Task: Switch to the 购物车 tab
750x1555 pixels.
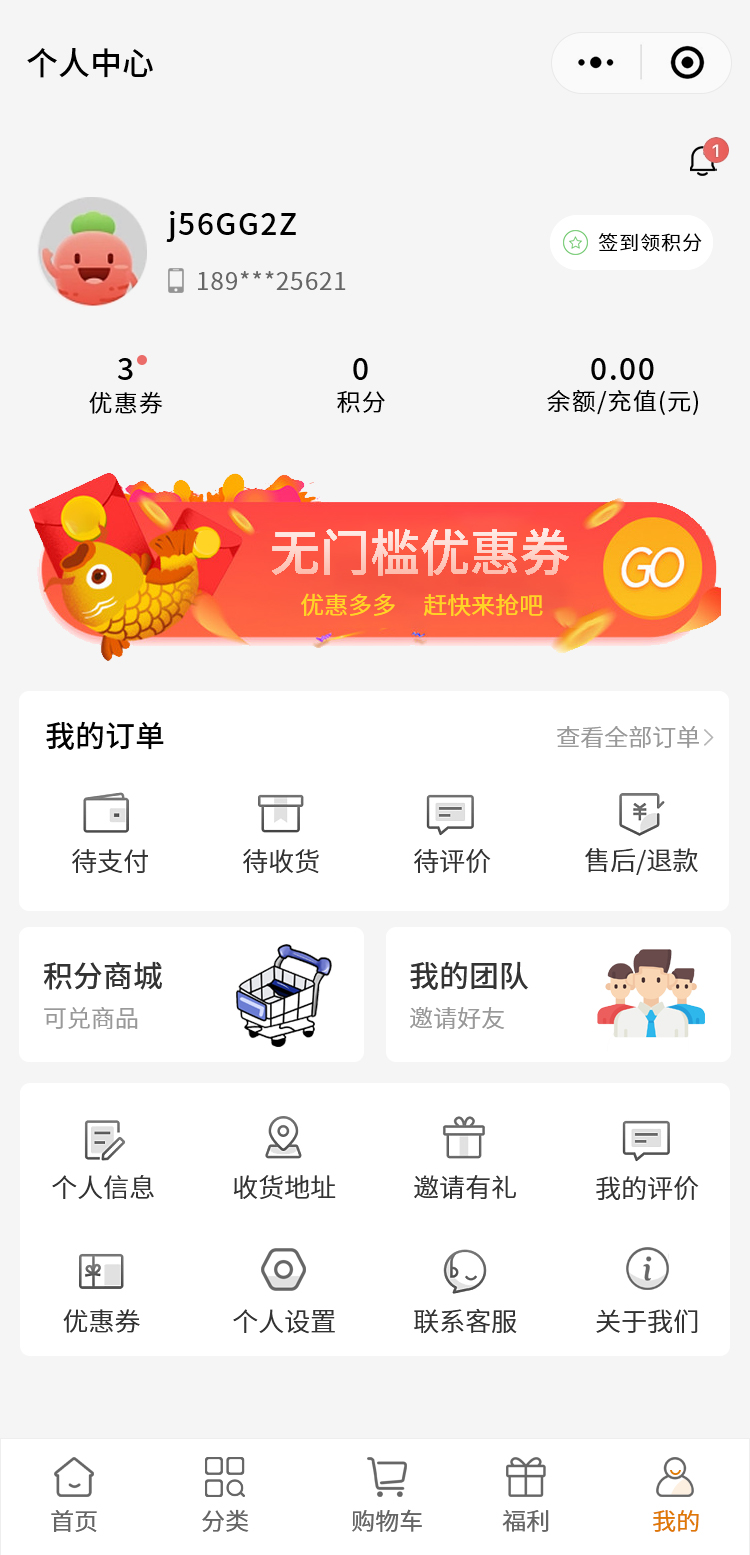Action: coord(387,1495)
